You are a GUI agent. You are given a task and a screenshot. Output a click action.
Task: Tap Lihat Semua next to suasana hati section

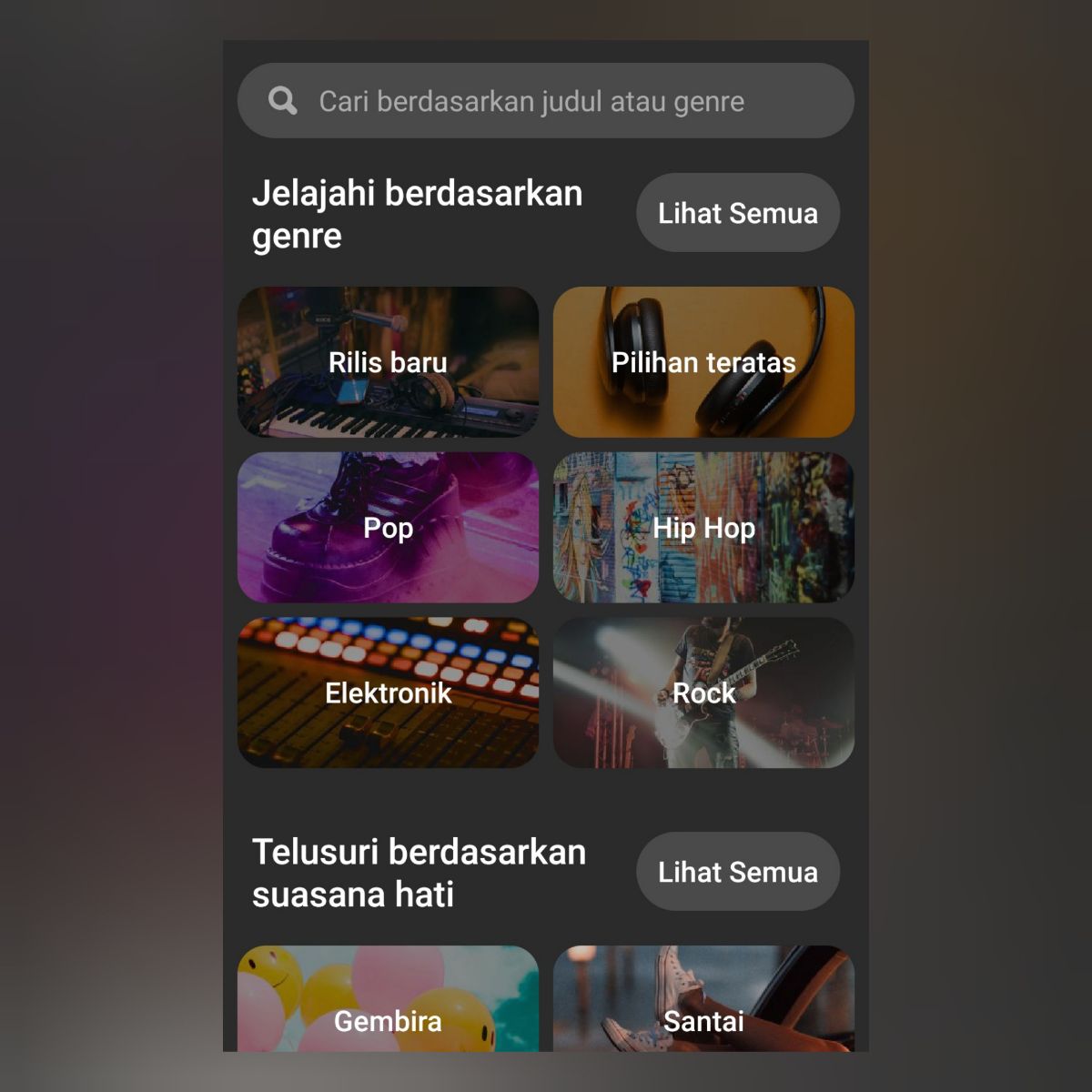coord(737,872)
